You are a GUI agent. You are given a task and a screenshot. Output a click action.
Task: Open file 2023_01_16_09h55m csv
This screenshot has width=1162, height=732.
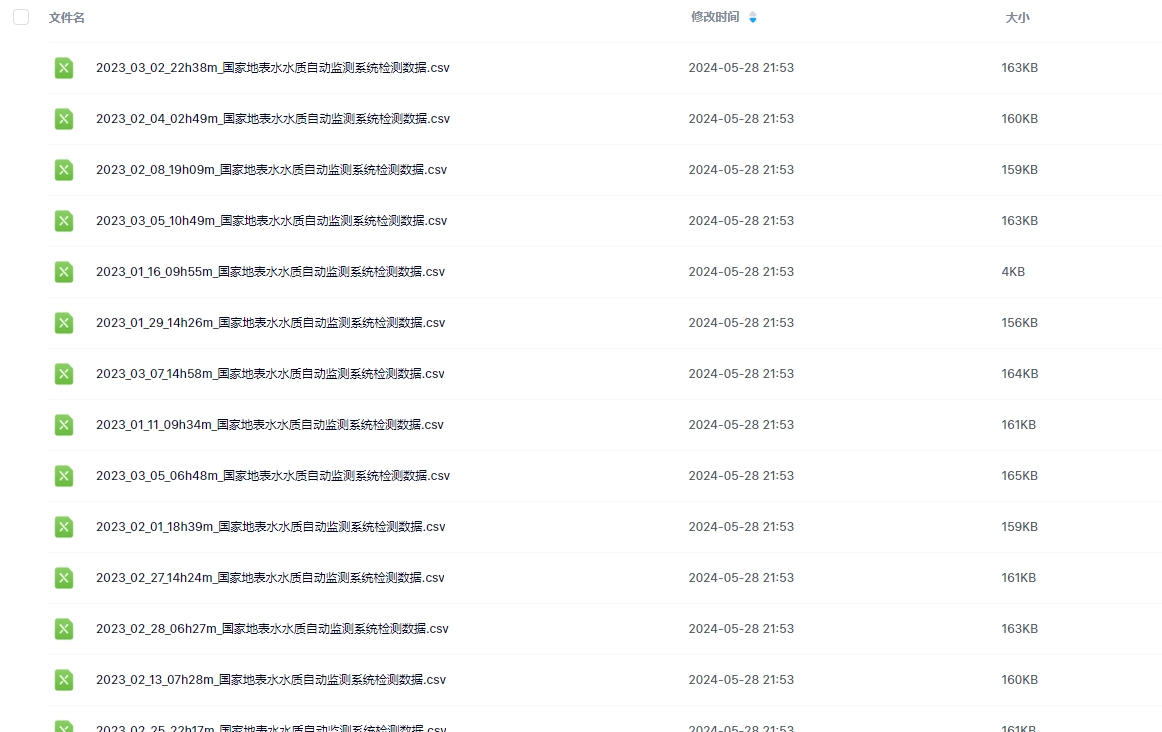(x=270, y=272)
